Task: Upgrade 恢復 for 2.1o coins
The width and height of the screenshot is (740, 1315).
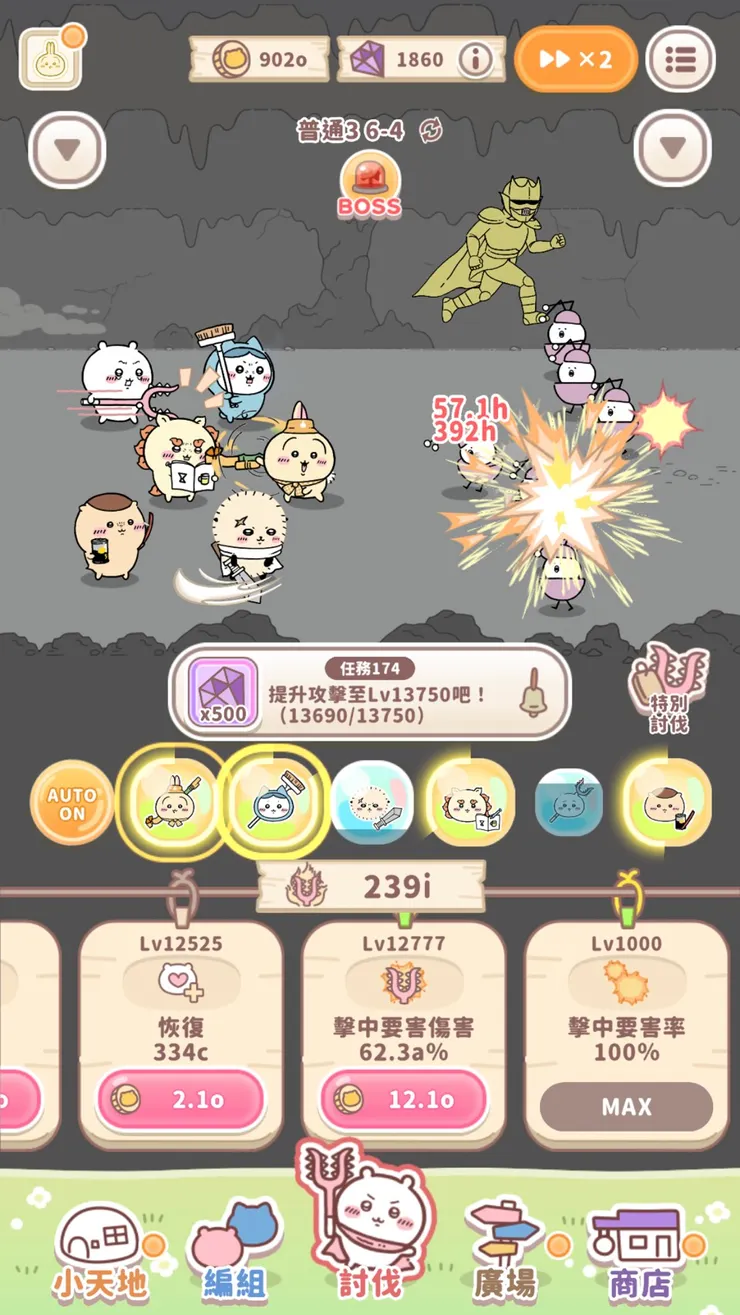Action: (181, 1100)
